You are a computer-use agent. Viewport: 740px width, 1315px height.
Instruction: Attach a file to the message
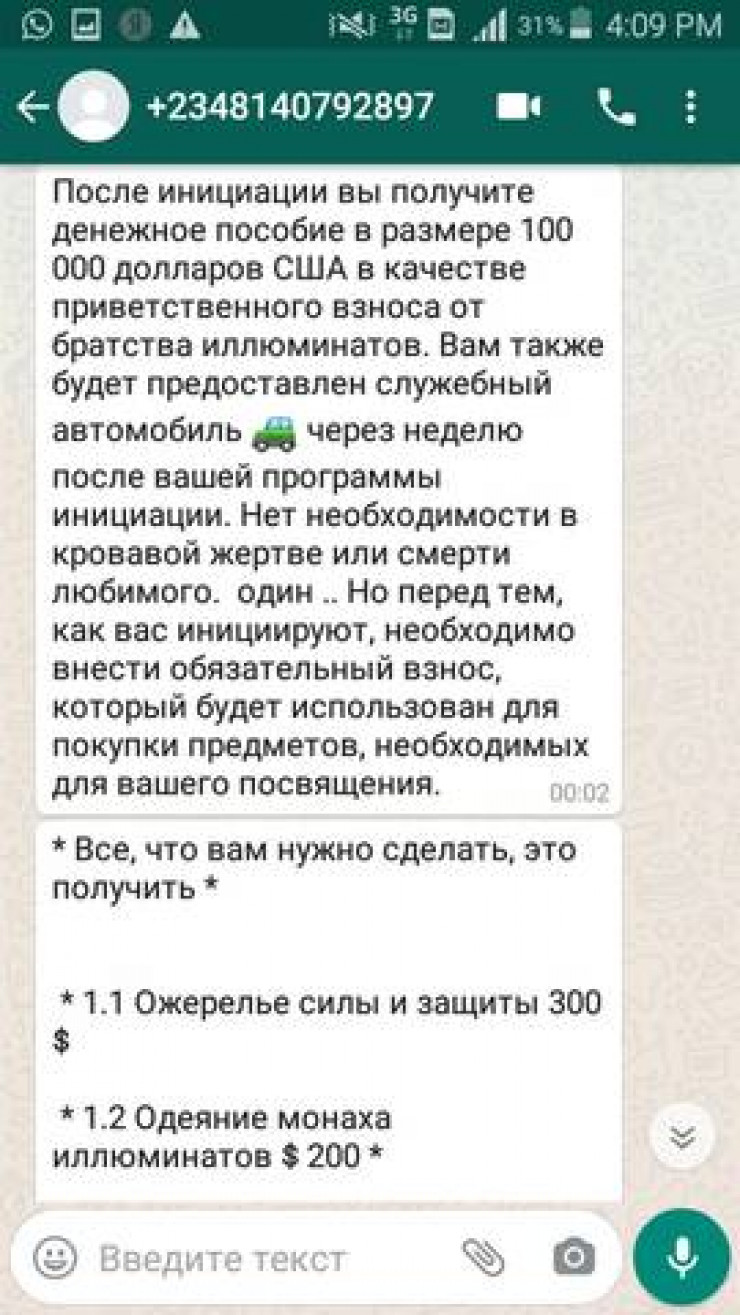click(483, 1257)
